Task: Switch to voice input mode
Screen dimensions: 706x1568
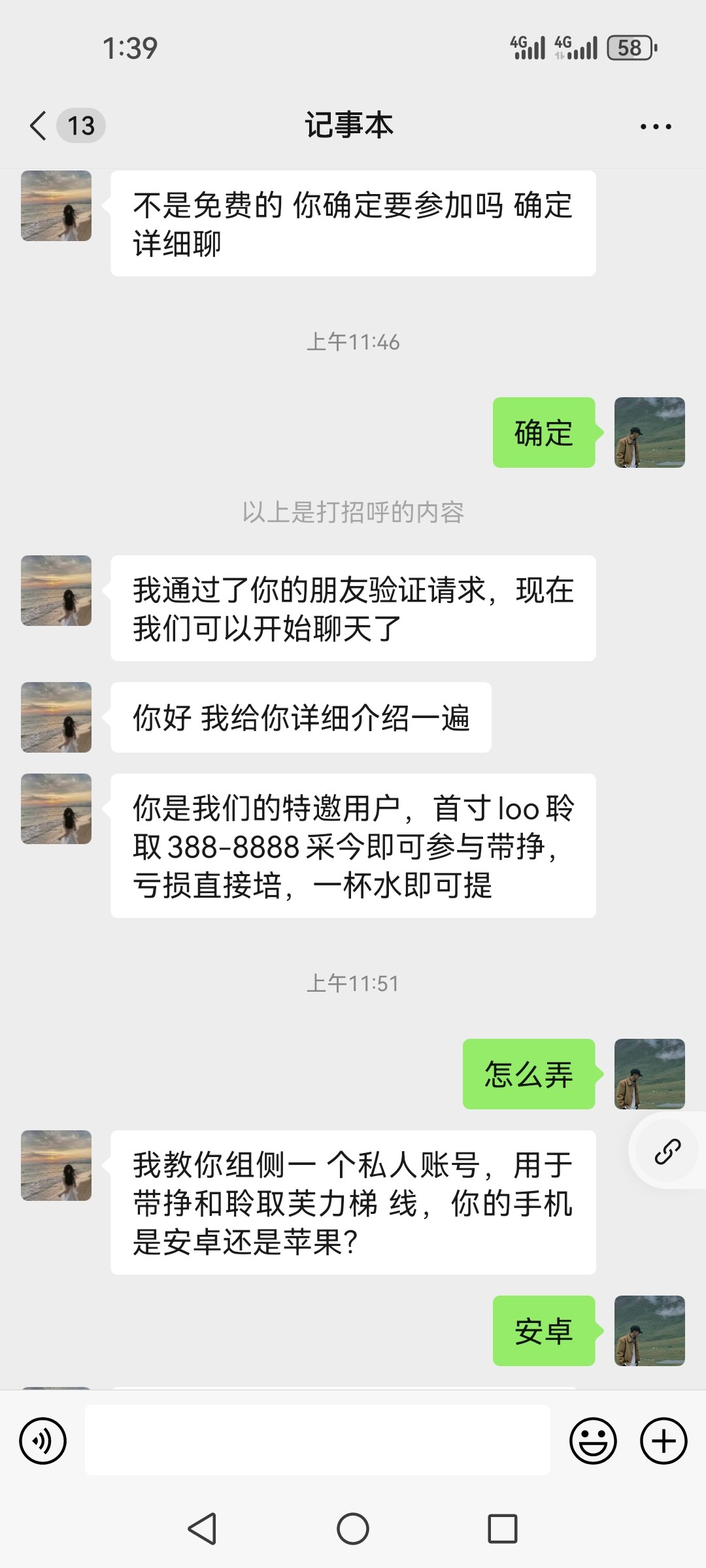Action: [x=42, y=1439]
